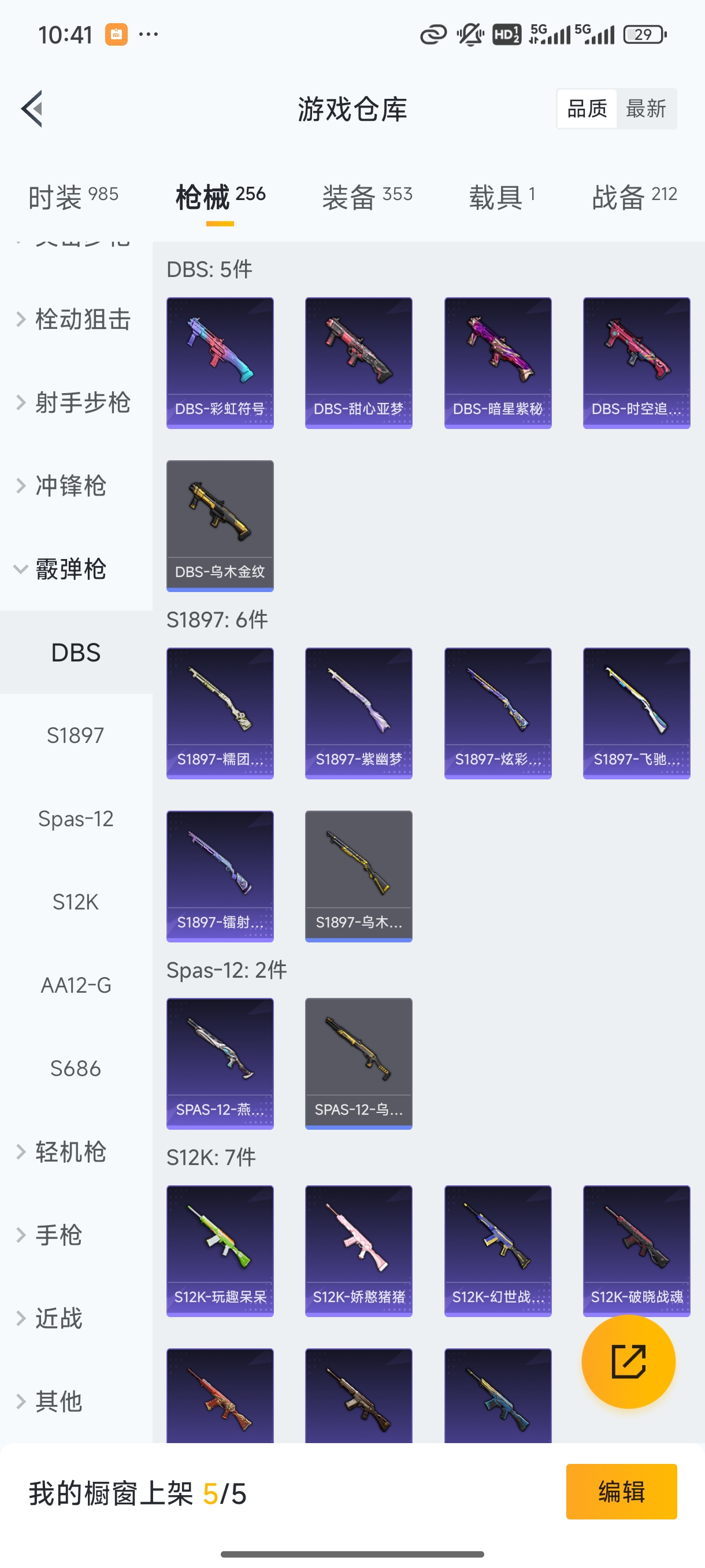The image size is (705, 1568).
Task: Tap 编辑 to edit the showcase
Action: click(621, 1491)
